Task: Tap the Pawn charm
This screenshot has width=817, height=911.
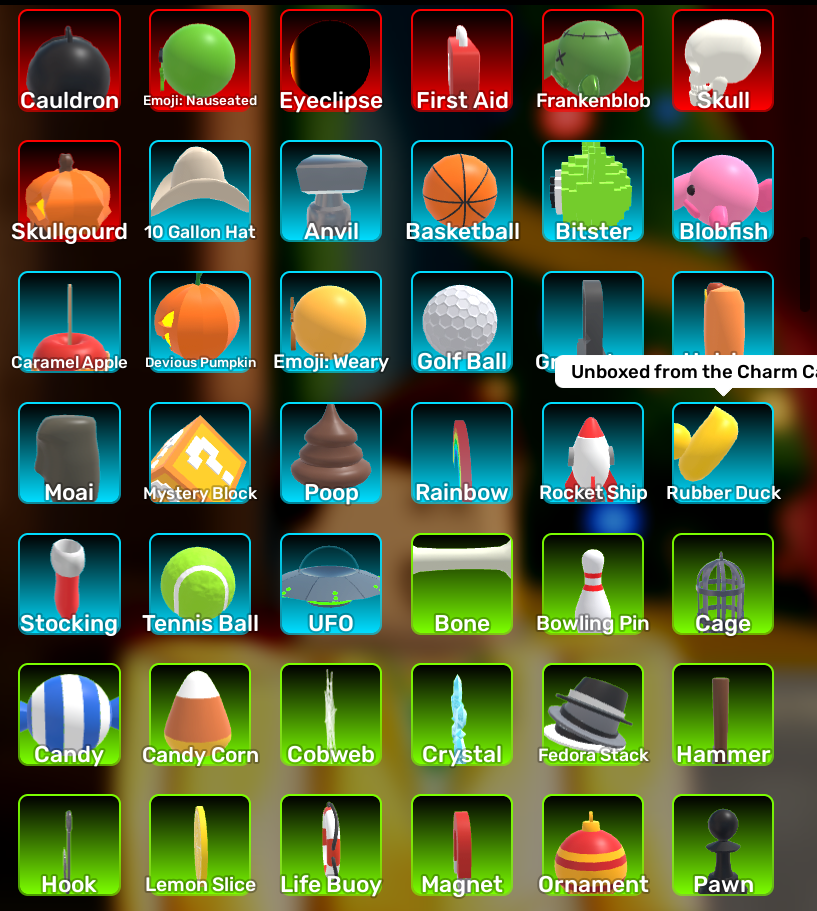Action: pyautogui.click(x=723, y=845)
